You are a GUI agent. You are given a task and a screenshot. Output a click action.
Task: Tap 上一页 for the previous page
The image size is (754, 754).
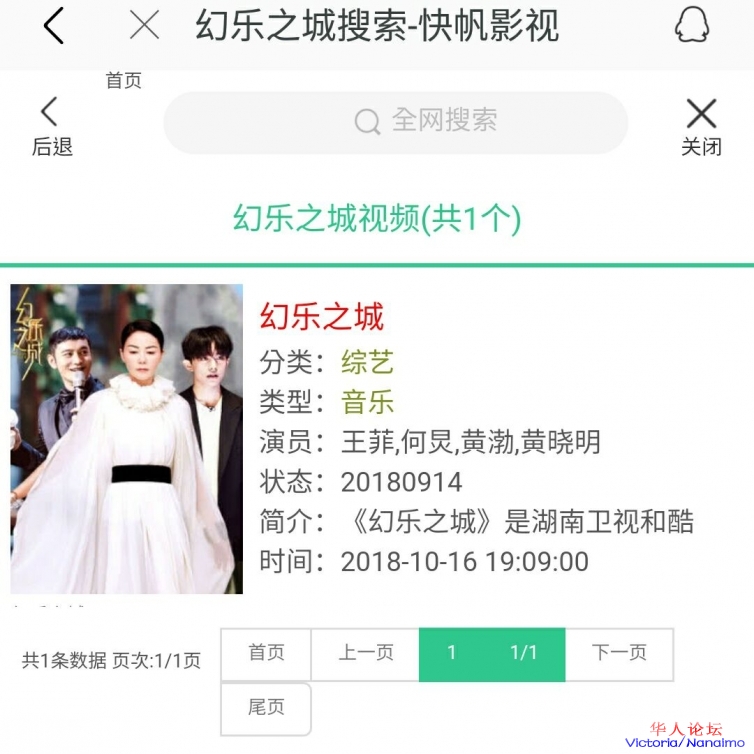[365, 653]
